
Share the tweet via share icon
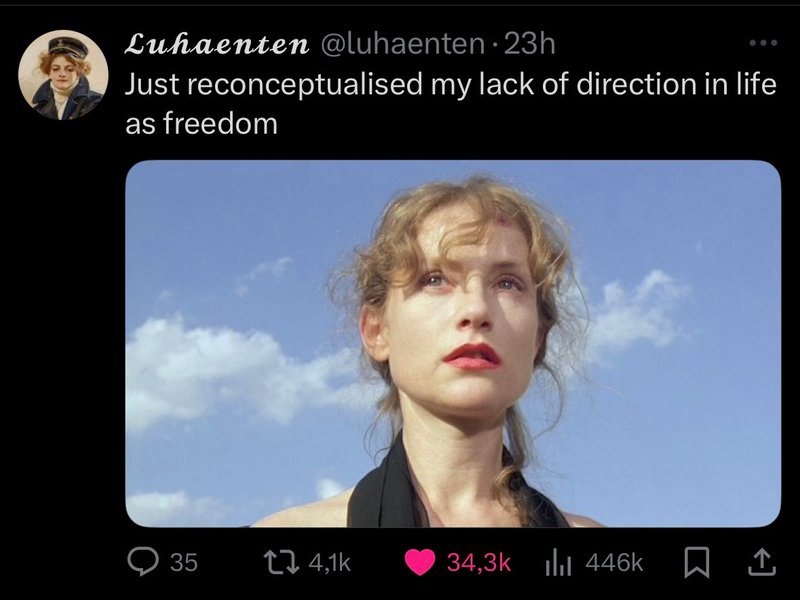pyautogui.click(x=762, y=563)
